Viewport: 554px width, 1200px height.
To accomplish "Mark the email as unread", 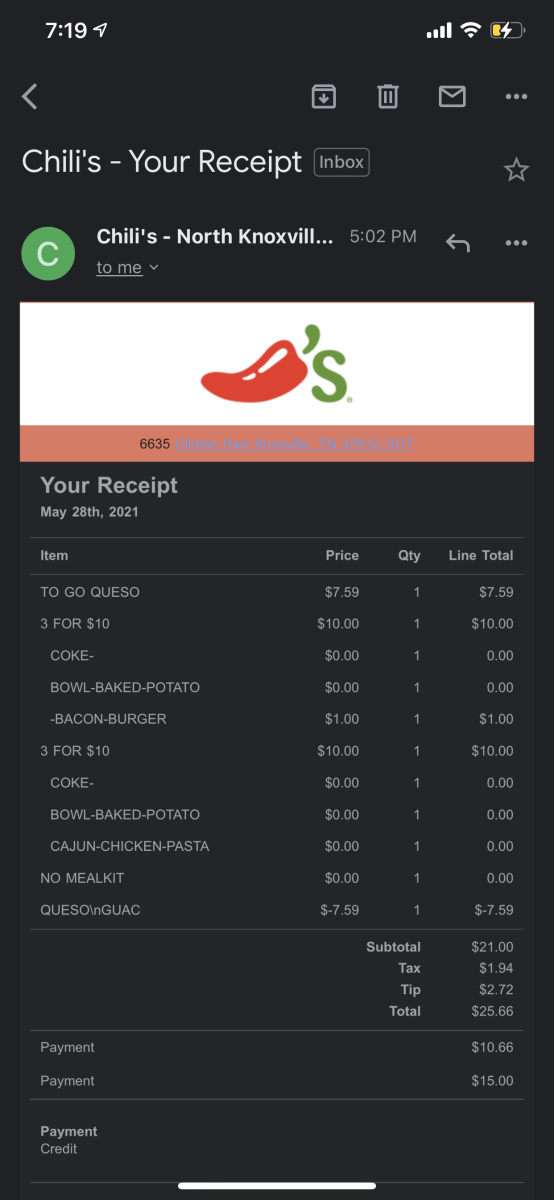I will coord(452,96).
